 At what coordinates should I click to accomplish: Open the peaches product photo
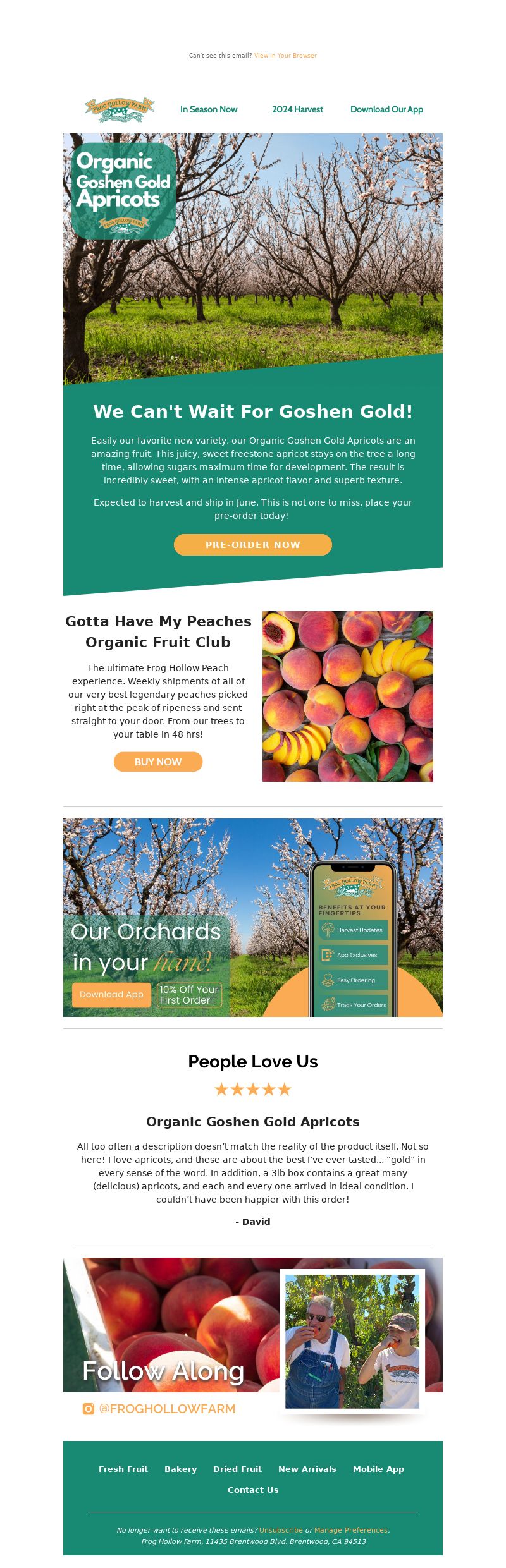pyautogui.click(x=348, y=696)
